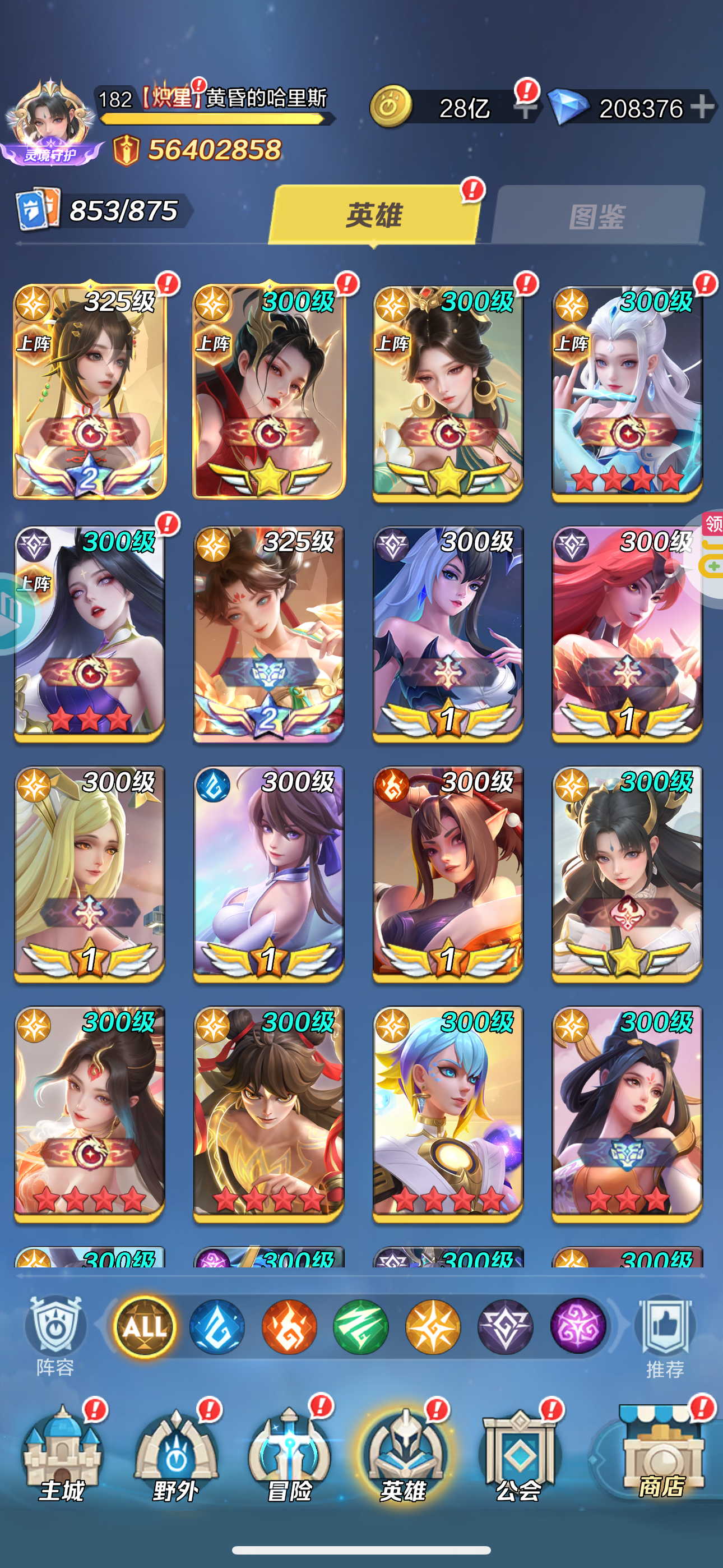The height and width of the screenshot is (1568, 723).
Task: Switch to the 图鉴 tab
Action: [x=597, y=216]
